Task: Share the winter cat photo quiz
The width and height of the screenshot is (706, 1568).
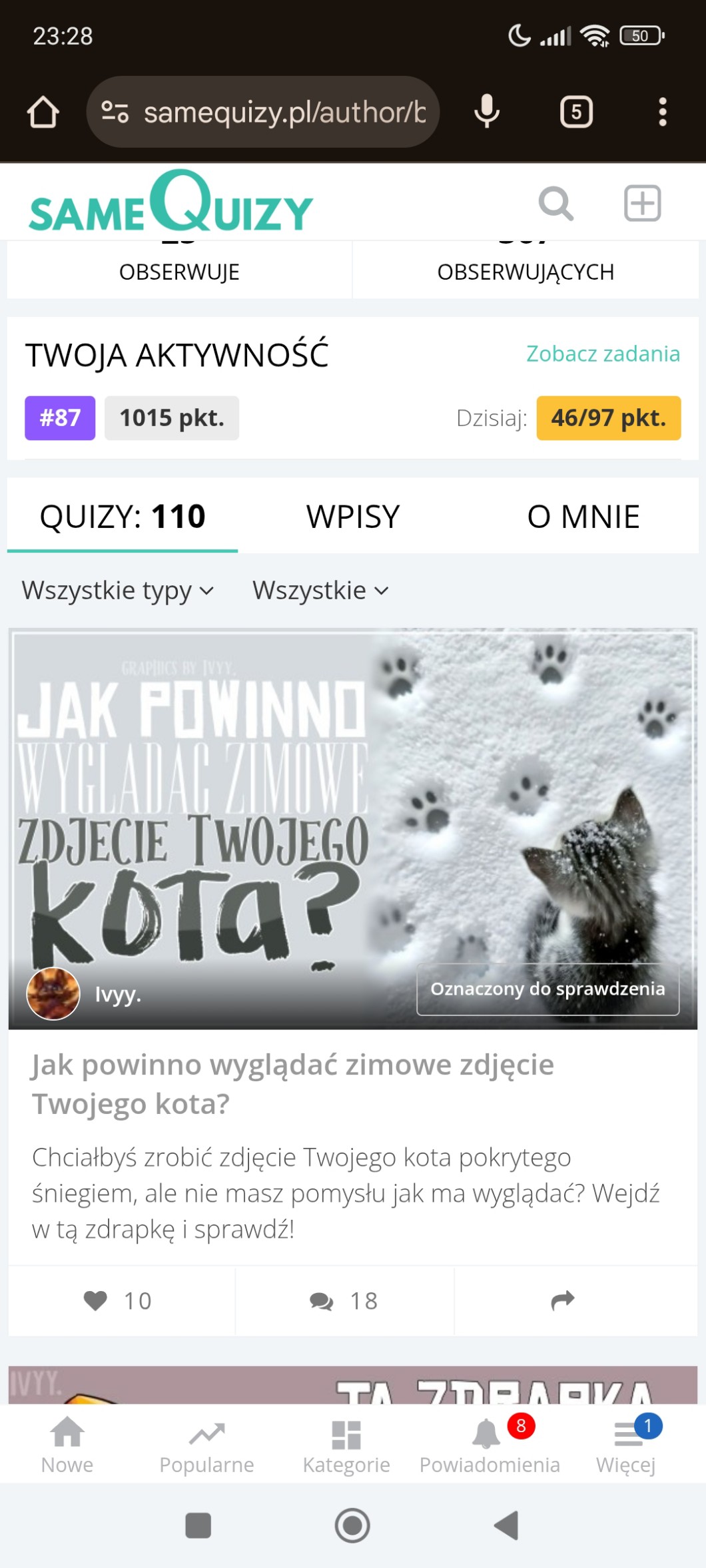Action: (563, 1300)
